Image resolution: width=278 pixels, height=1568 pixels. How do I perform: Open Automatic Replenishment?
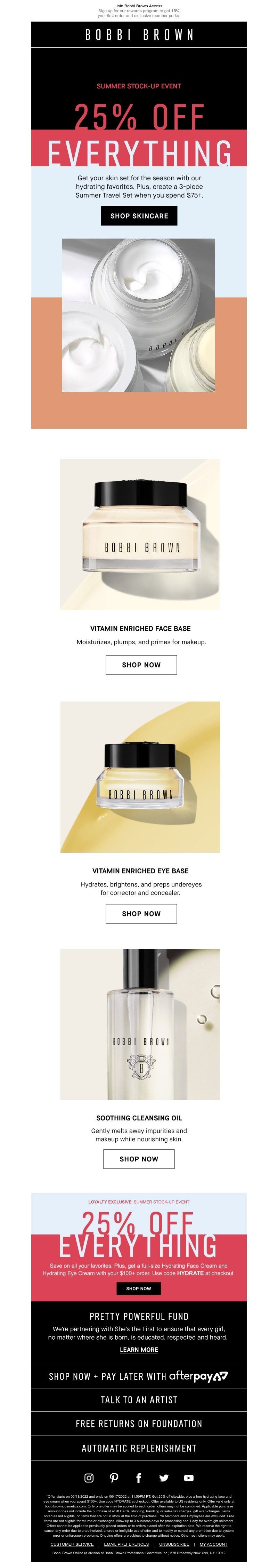click(x=139, y=1448)
